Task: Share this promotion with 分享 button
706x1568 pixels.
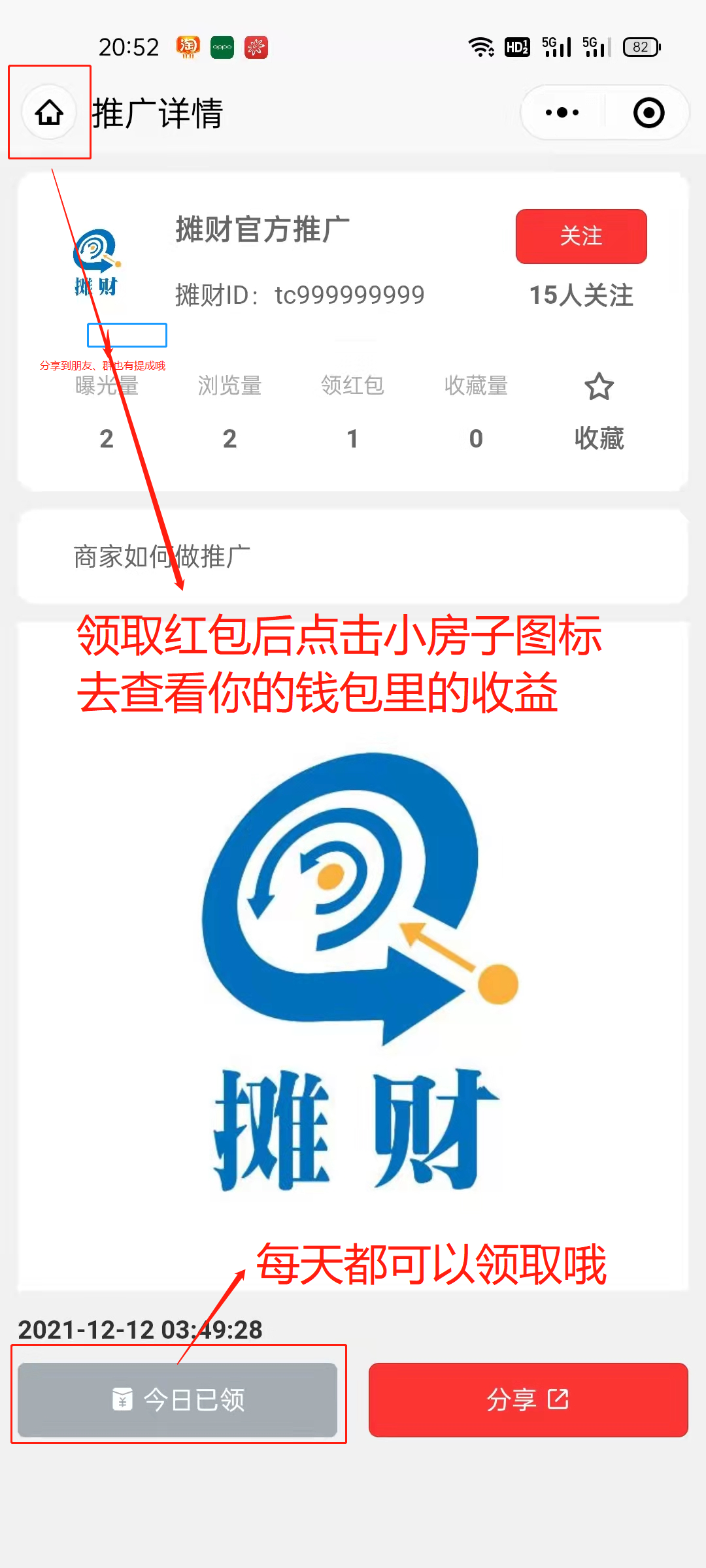Action: (528, 1399)
